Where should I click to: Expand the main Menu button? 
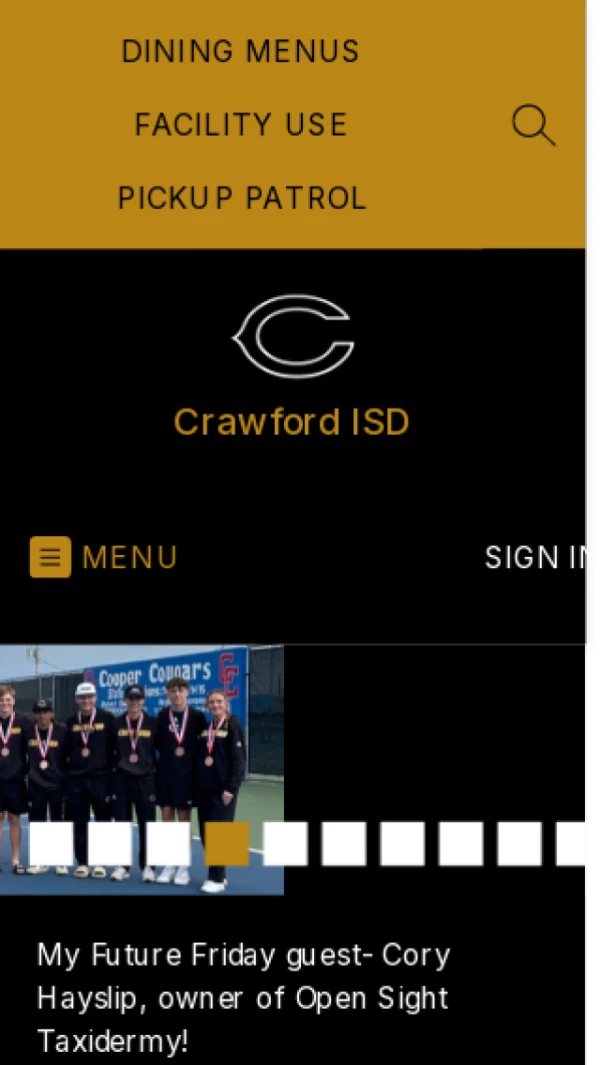pyautogui.click(x=104, y=557)
